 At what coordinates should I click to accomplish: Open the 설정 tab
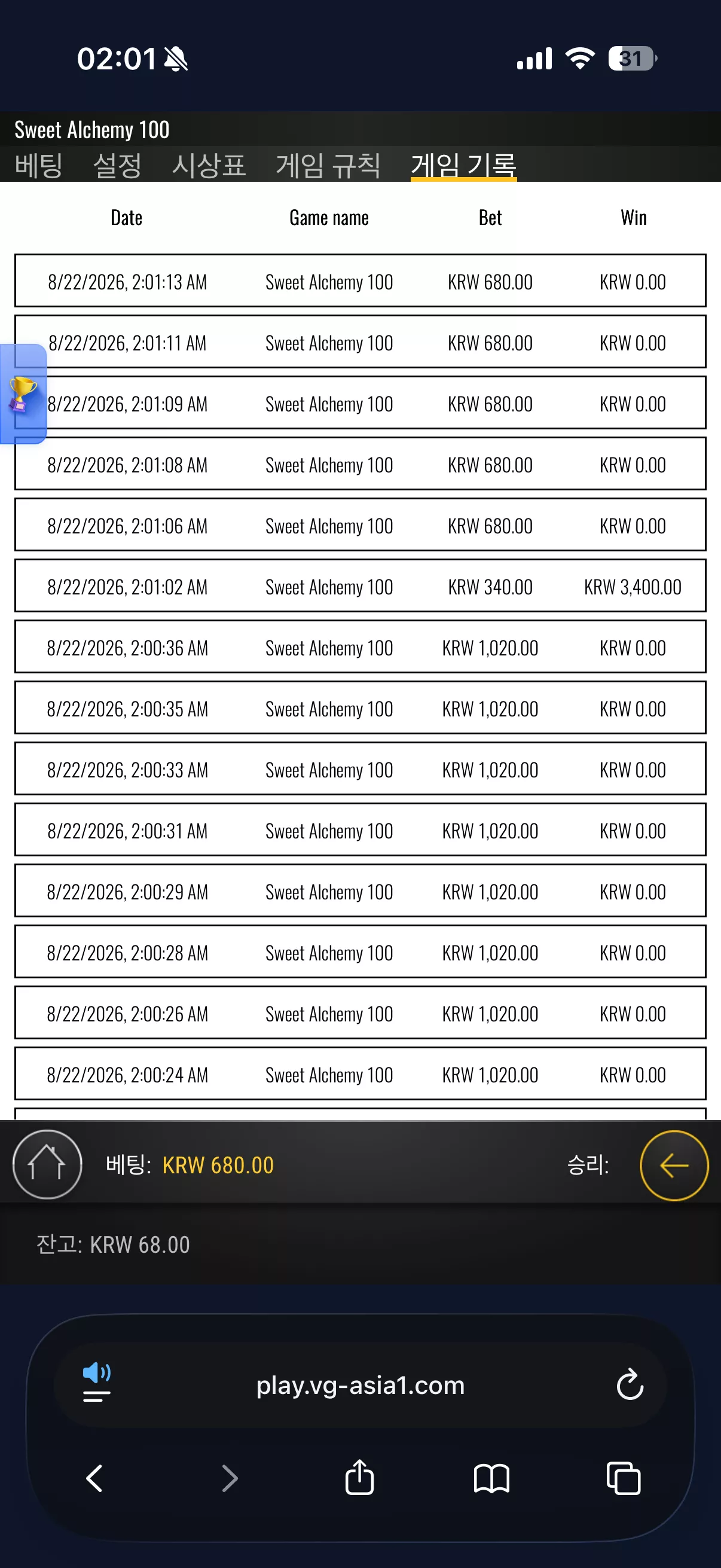click(117, 166)
